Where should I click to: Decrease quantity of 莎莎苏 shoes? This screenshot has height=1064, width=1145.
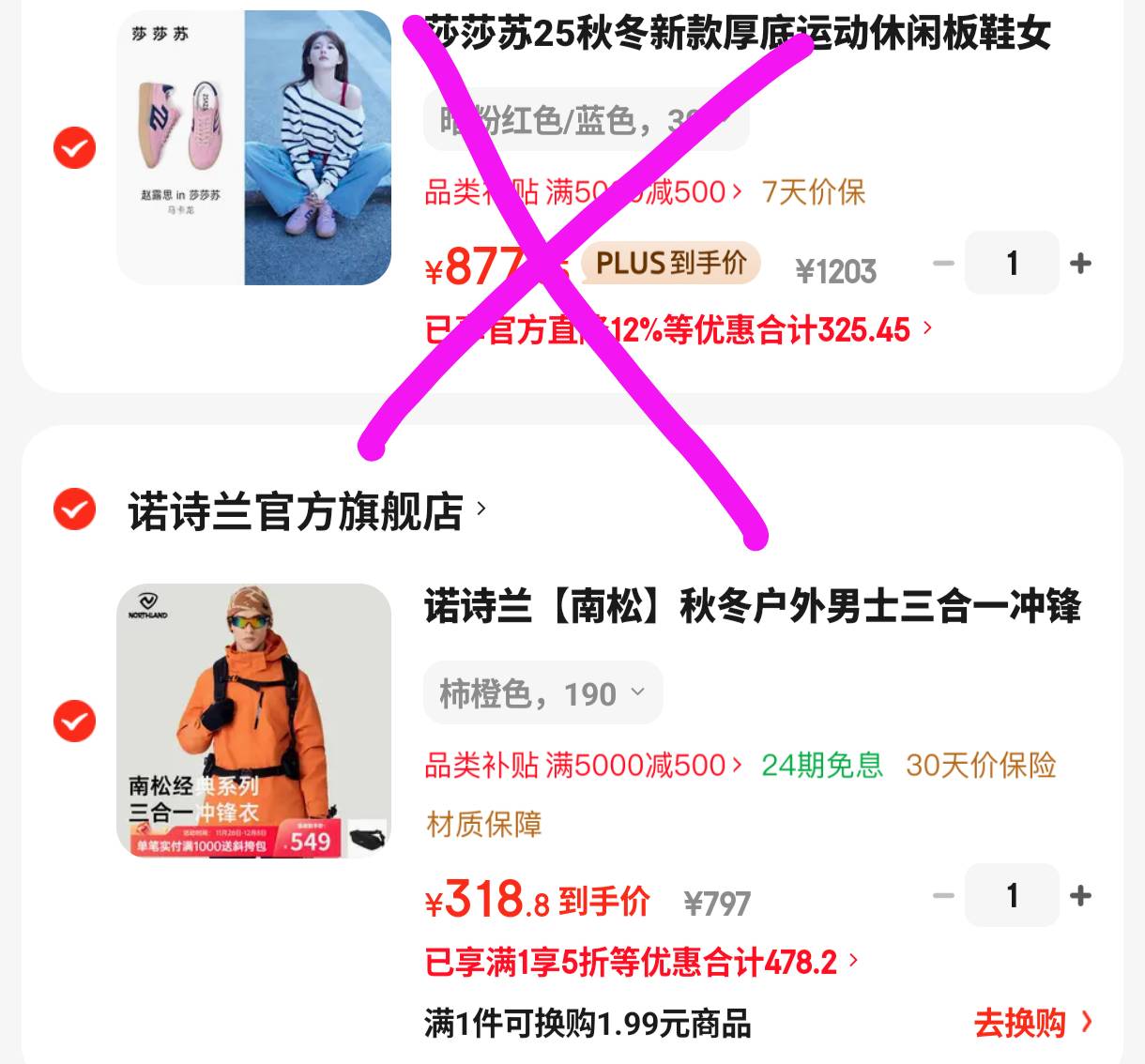coord(943,264)
